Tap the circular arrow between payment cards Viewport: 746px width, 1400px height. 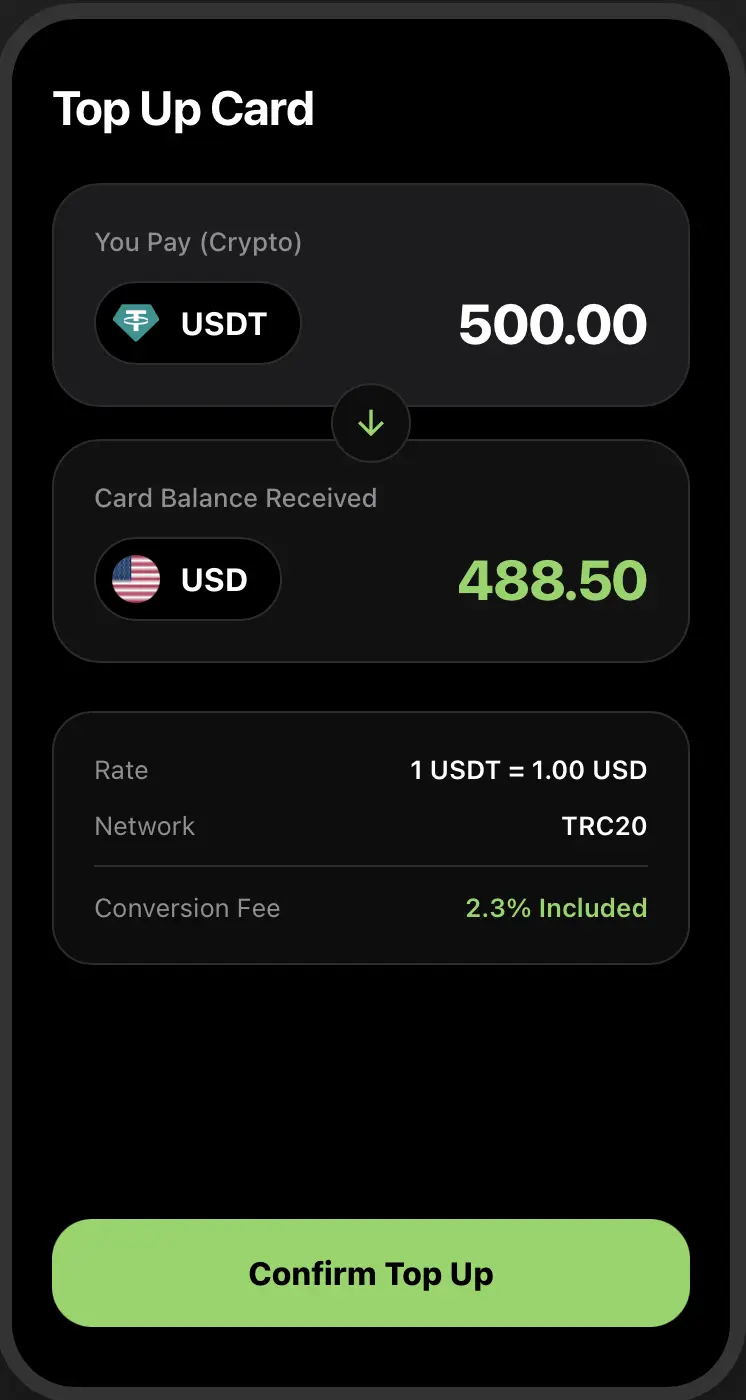pyautogui.click(x=371, y=423)
